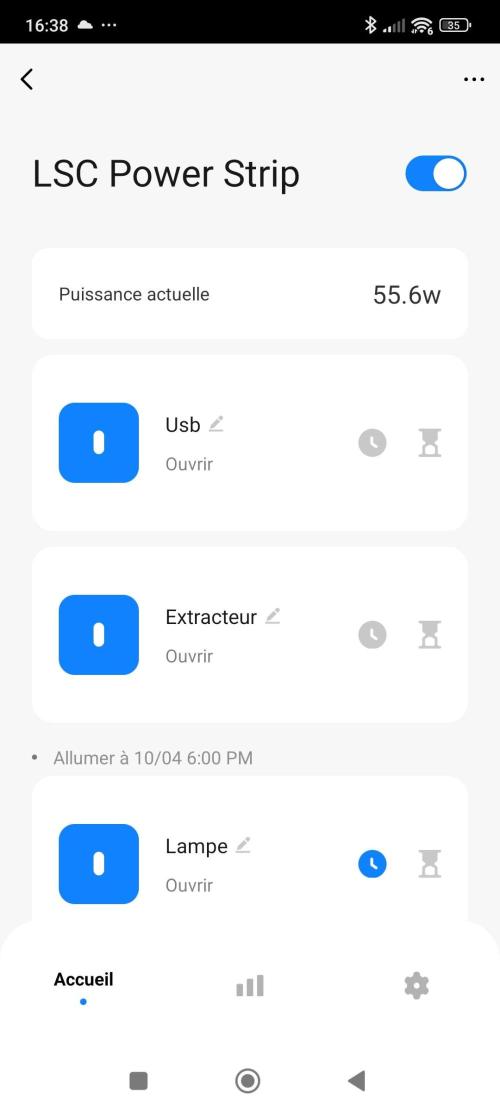Tap the system home button
Image resolution: width=500 pixels, height=1111 pixels.
(248, 1081)
